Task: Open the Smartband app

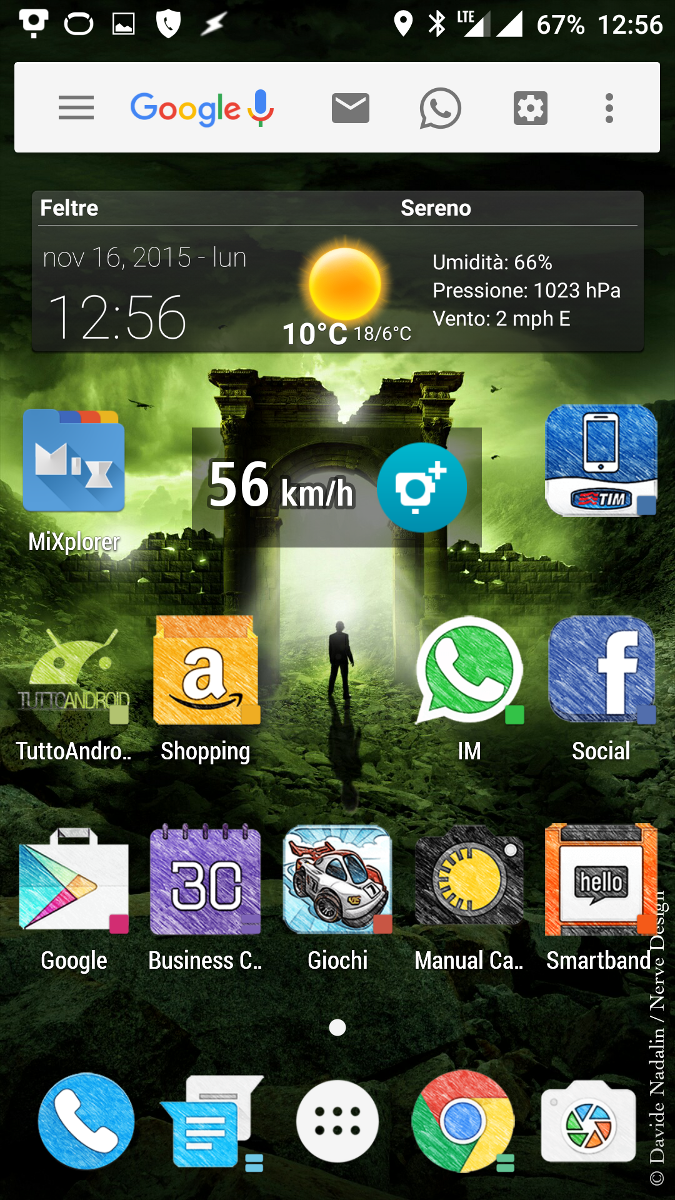Action: [x=600, y=900]
